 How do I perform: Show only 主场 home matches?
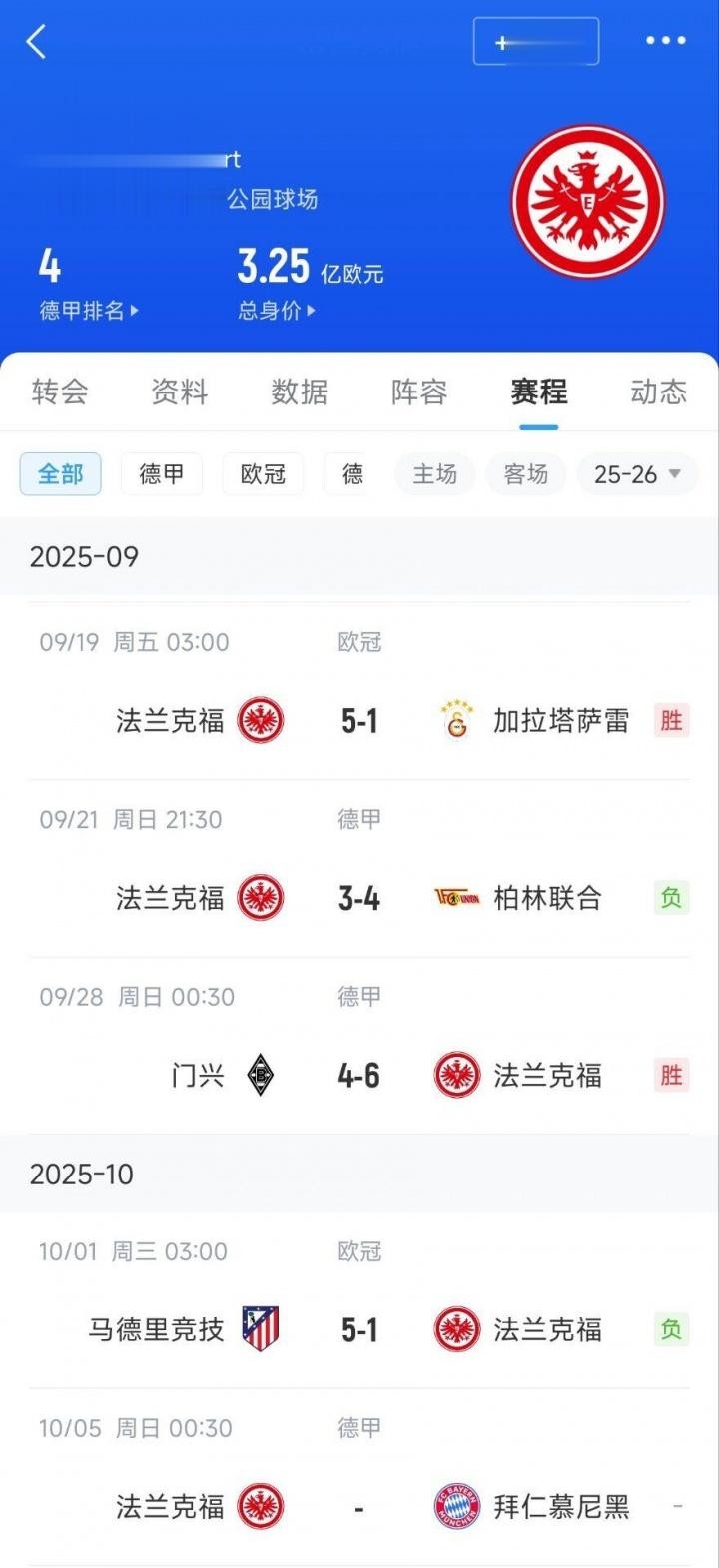point(435,474)
